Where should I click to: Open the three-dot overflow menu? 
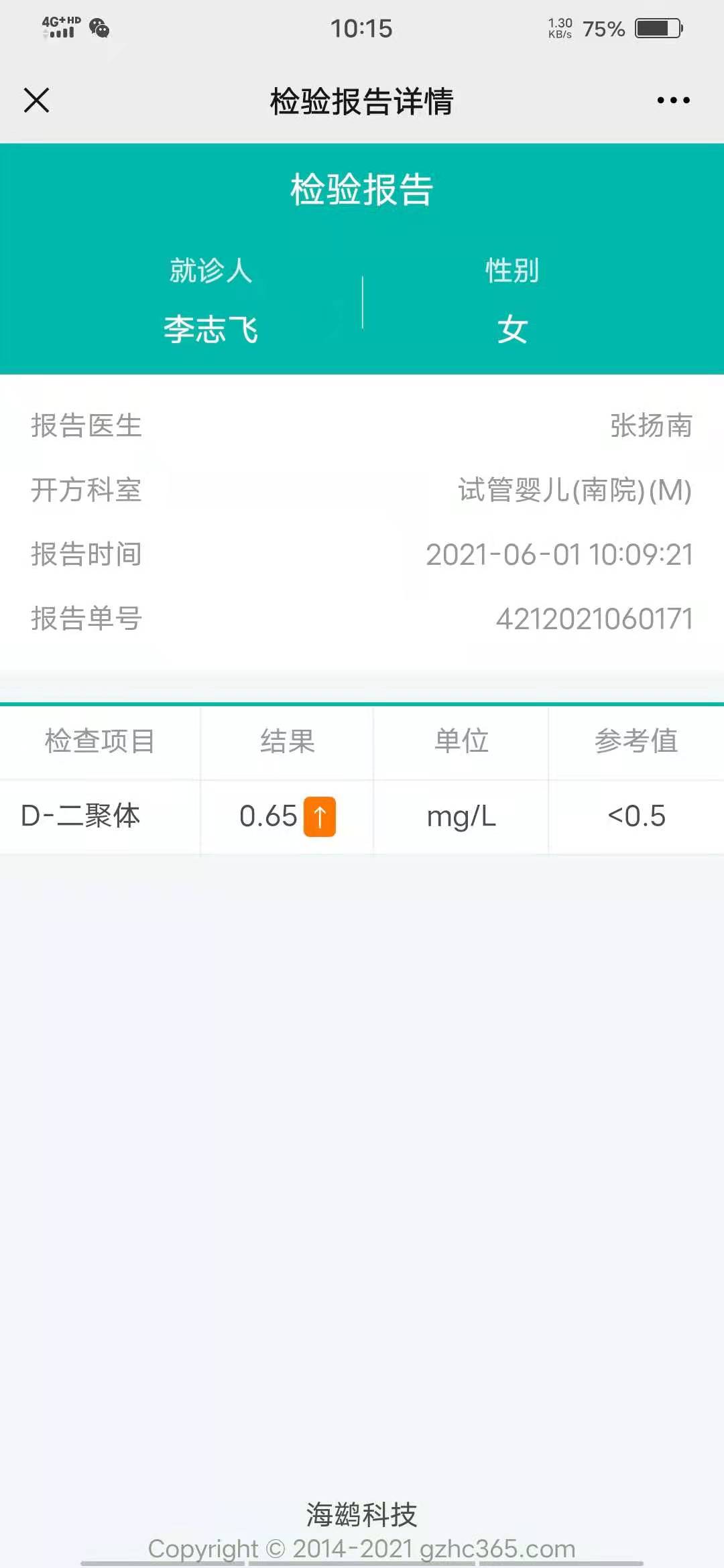673,101
